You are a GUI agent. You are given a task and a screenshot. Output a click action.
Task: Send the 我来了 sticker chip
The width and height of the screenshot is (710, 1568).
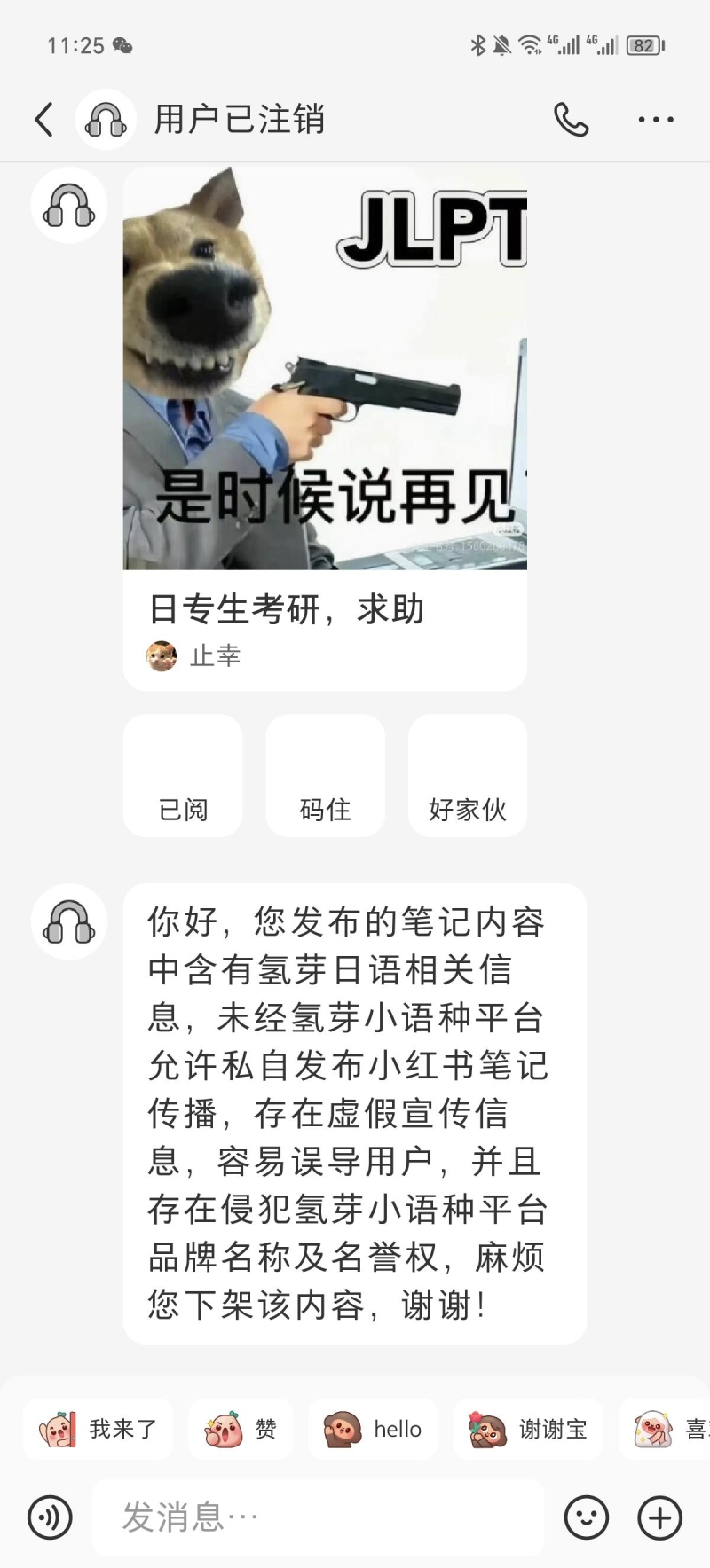click(x=99, y=1429)
